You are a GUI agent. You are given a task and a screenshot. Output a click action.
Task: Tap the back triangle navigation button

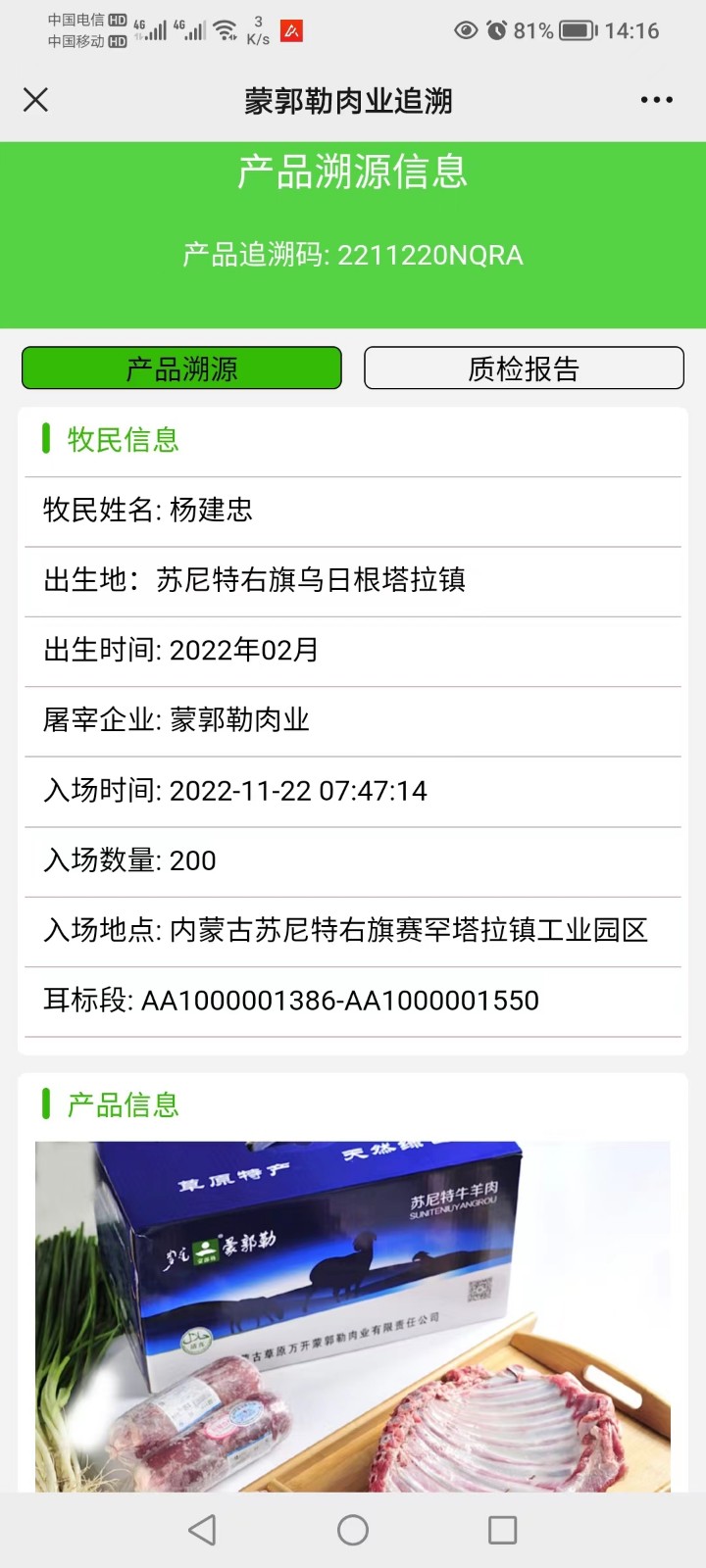click(x=201, y=1529)
